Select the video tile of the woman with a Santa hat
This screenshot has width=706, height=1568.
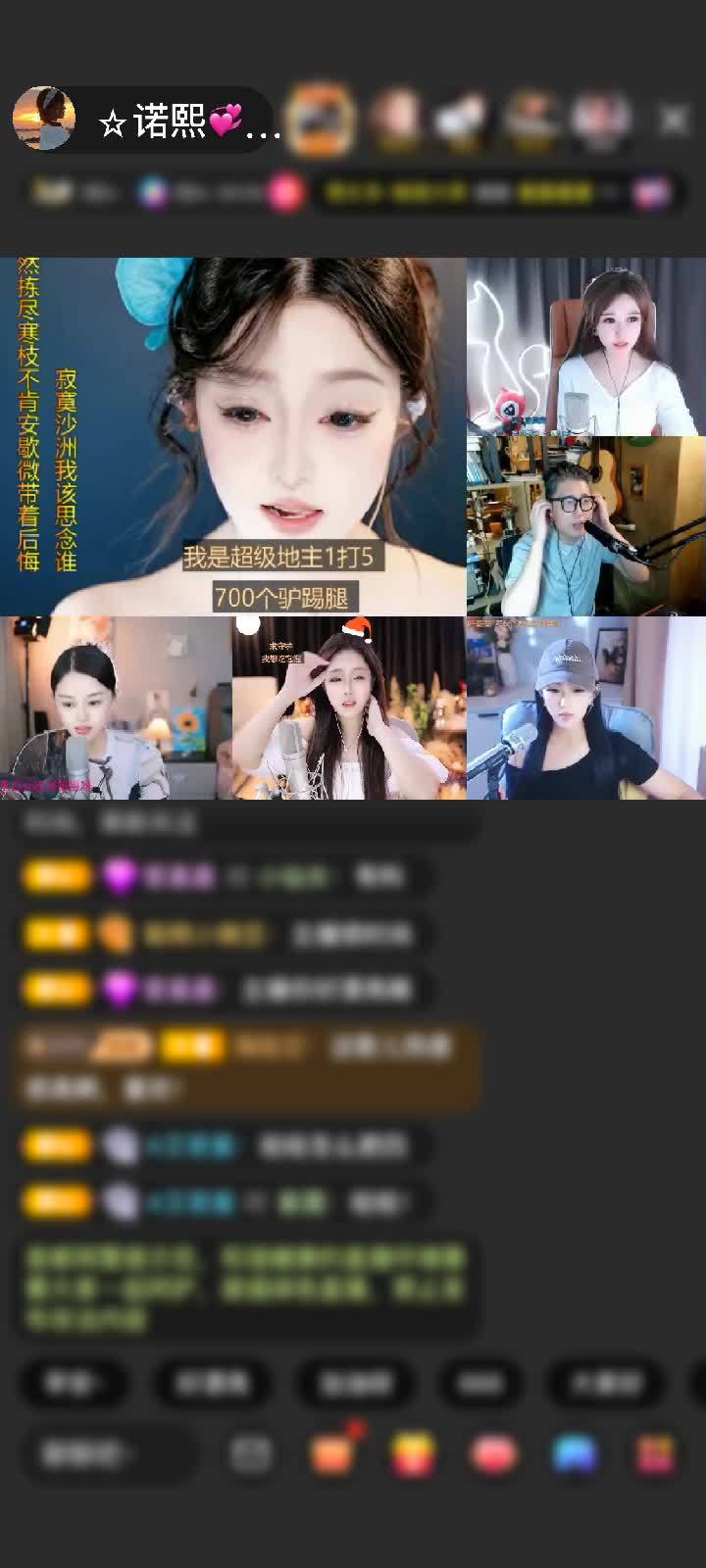[349, 709]
